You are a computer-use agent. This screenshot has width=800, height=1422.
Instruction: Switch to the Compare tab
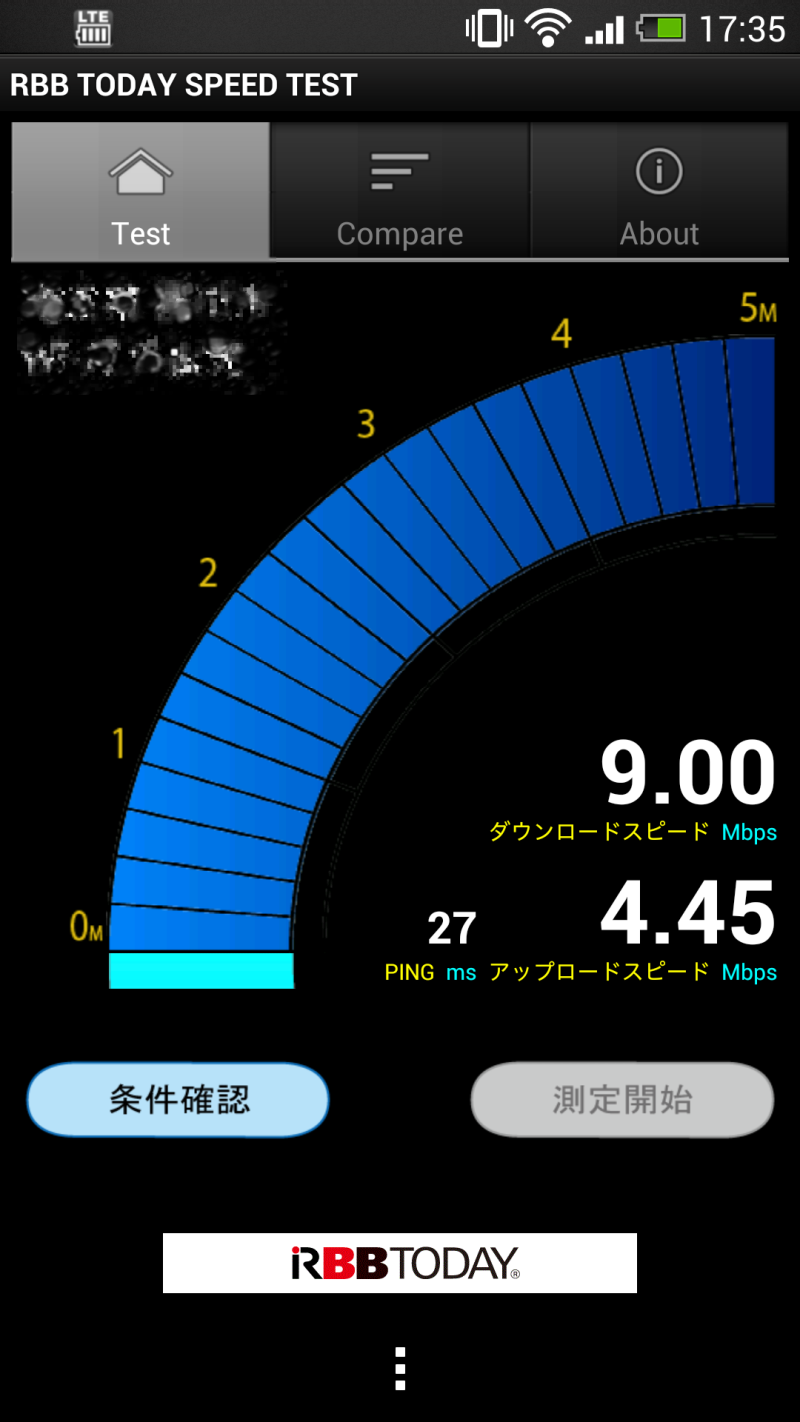[x=400, y=190]
